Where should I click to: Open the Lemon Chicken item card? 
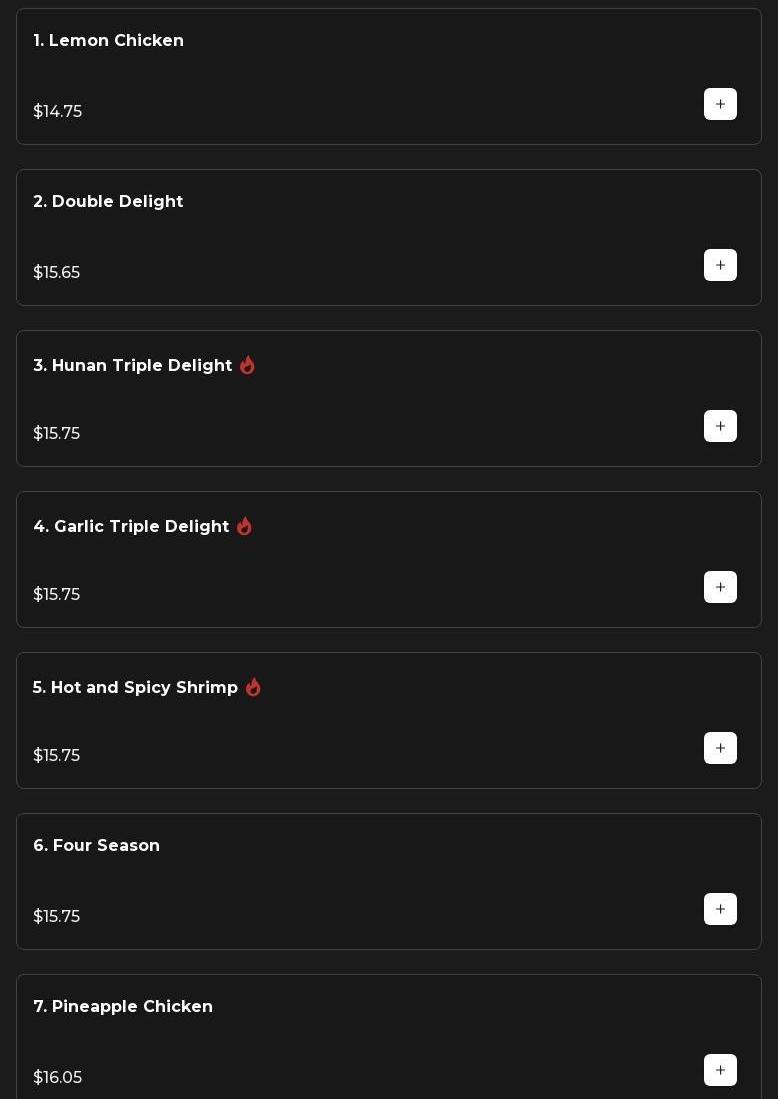click(108, 41)
